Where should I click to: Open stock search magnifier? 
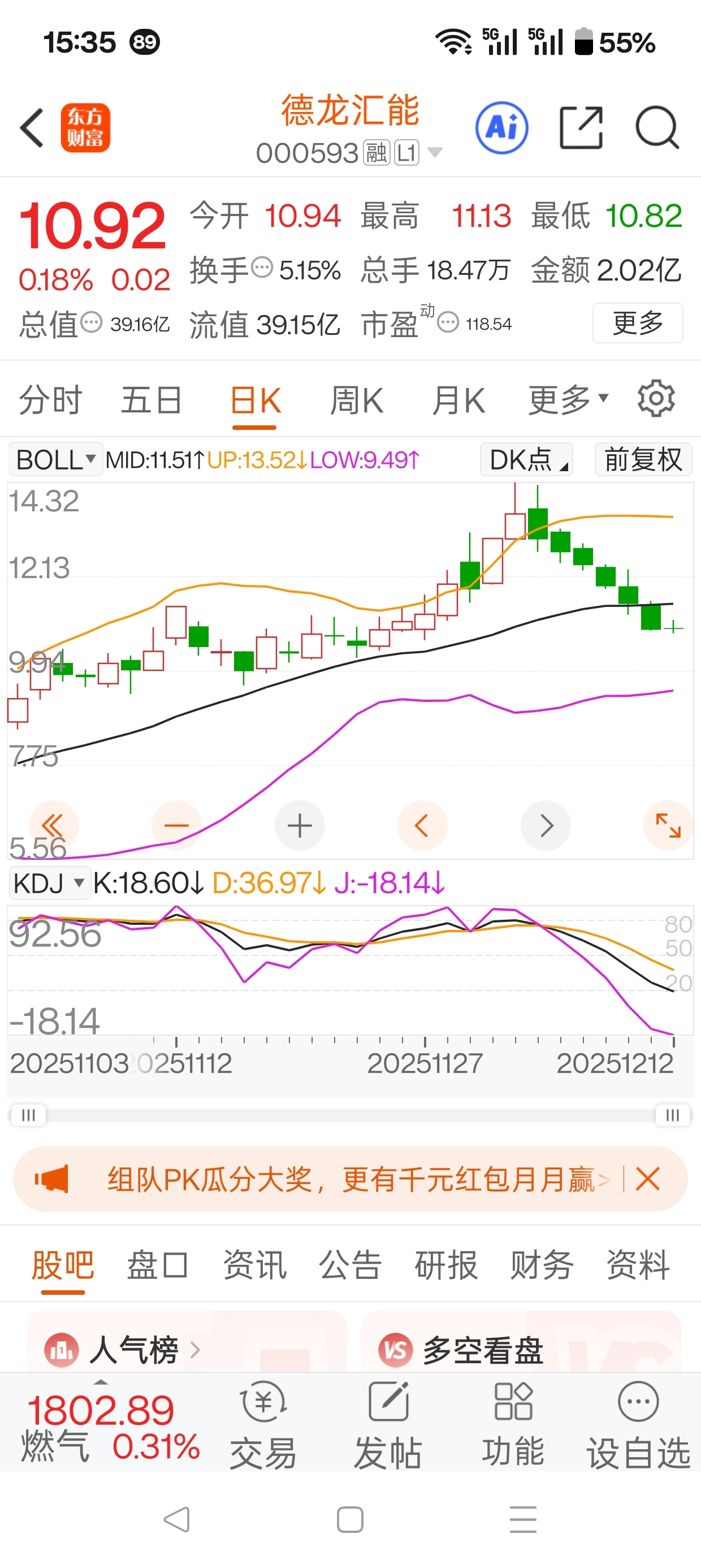656,128
